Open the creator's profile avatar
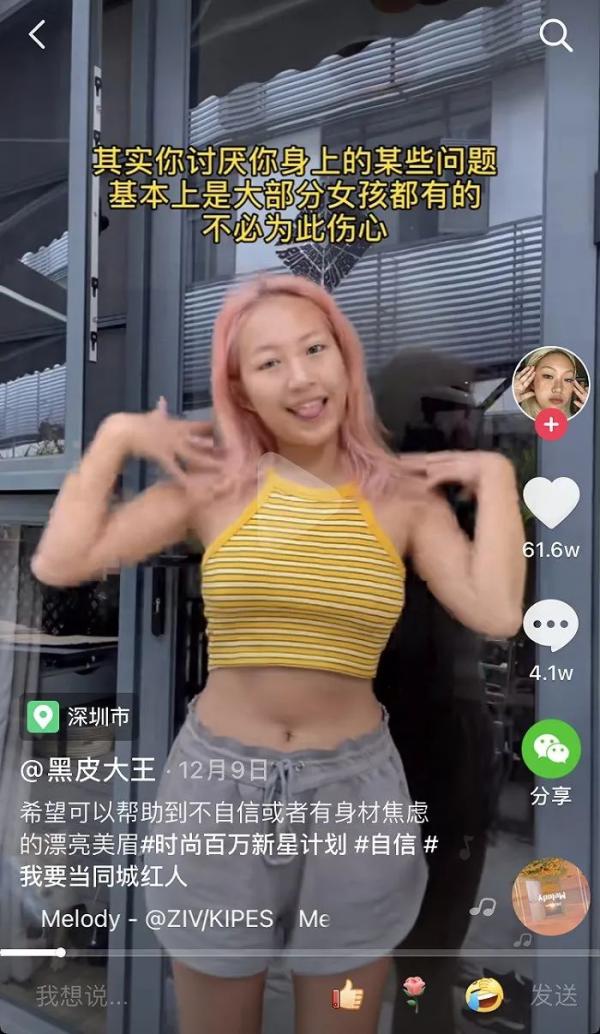Screen dimensions: 600x1034 pyautogui.click(x=551, y=384)
